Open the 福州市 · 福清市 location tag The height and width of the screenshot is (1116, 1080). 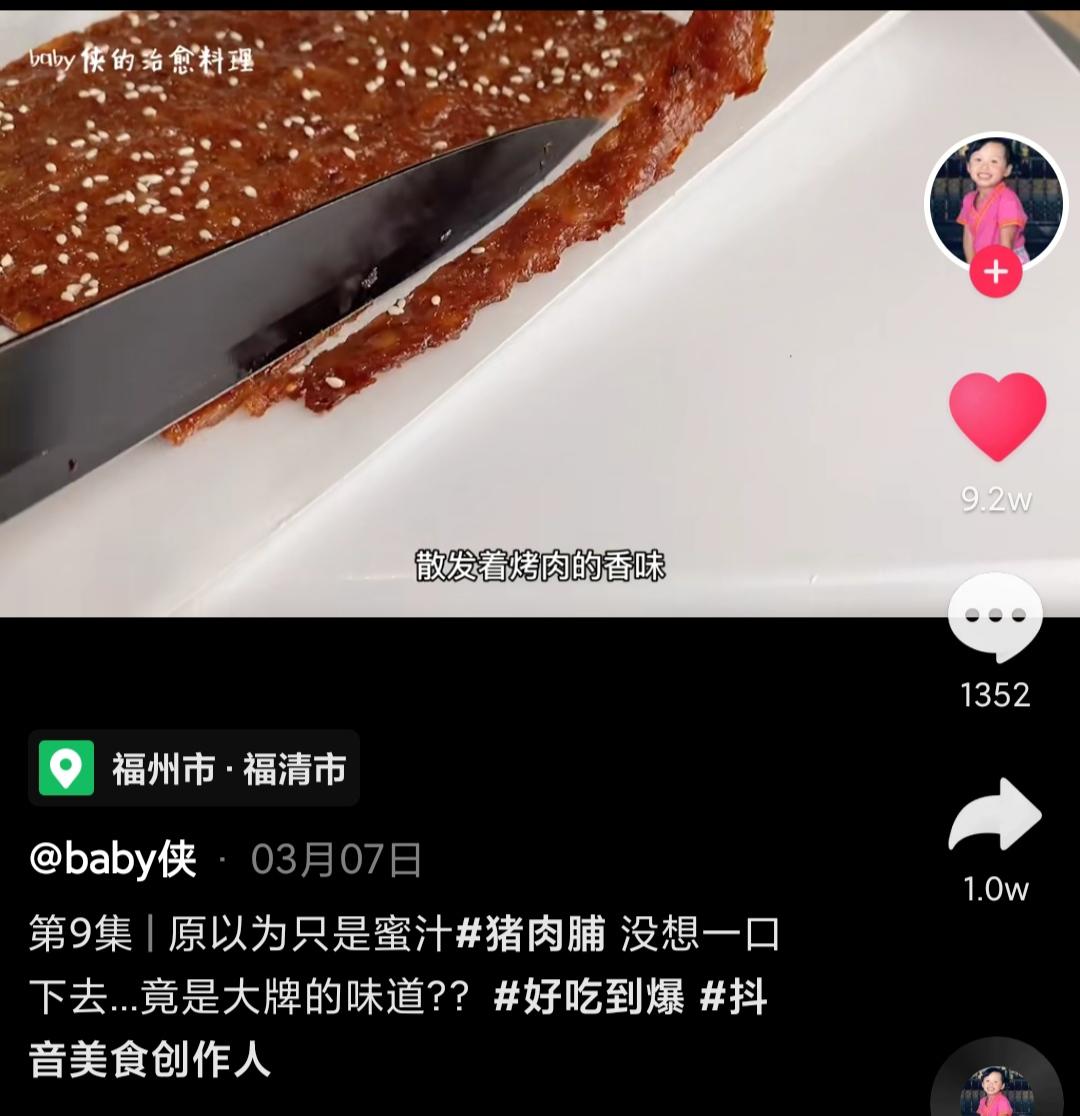(x=194, y=769)
